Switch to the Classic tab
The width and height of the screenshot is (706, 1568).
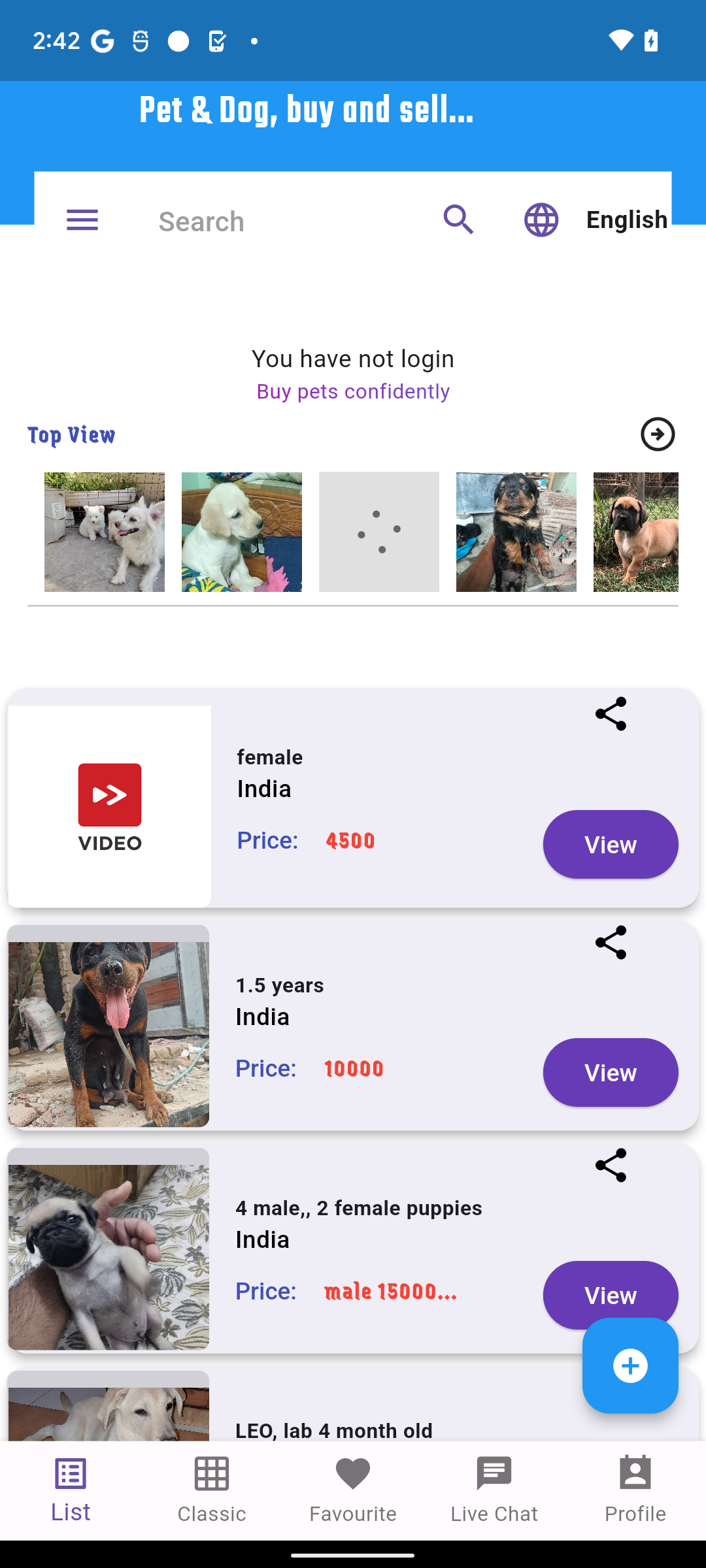click(212, 1491)
